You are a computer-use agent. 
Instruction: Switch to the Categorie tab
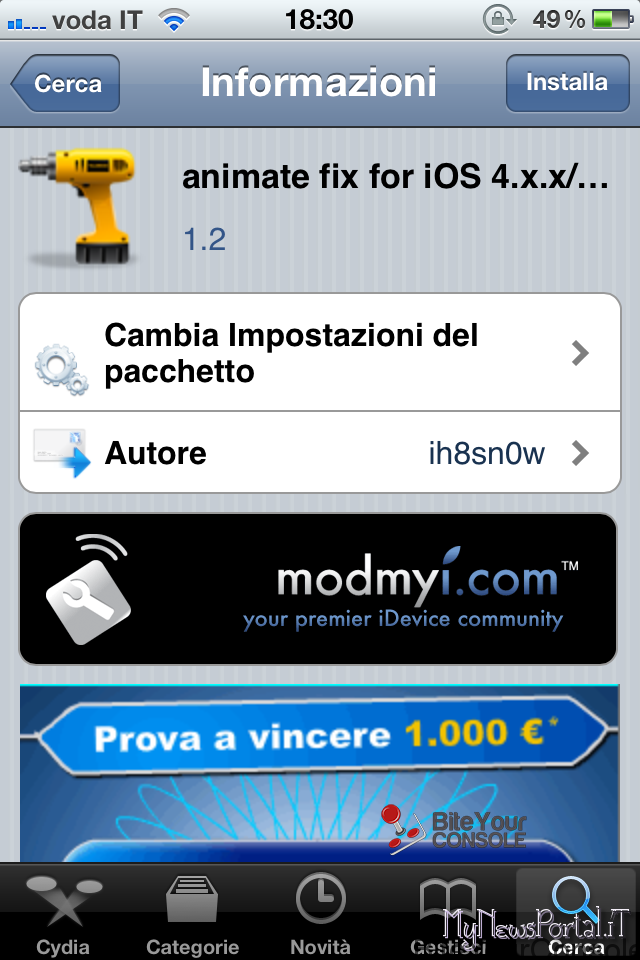pos(192,912)
